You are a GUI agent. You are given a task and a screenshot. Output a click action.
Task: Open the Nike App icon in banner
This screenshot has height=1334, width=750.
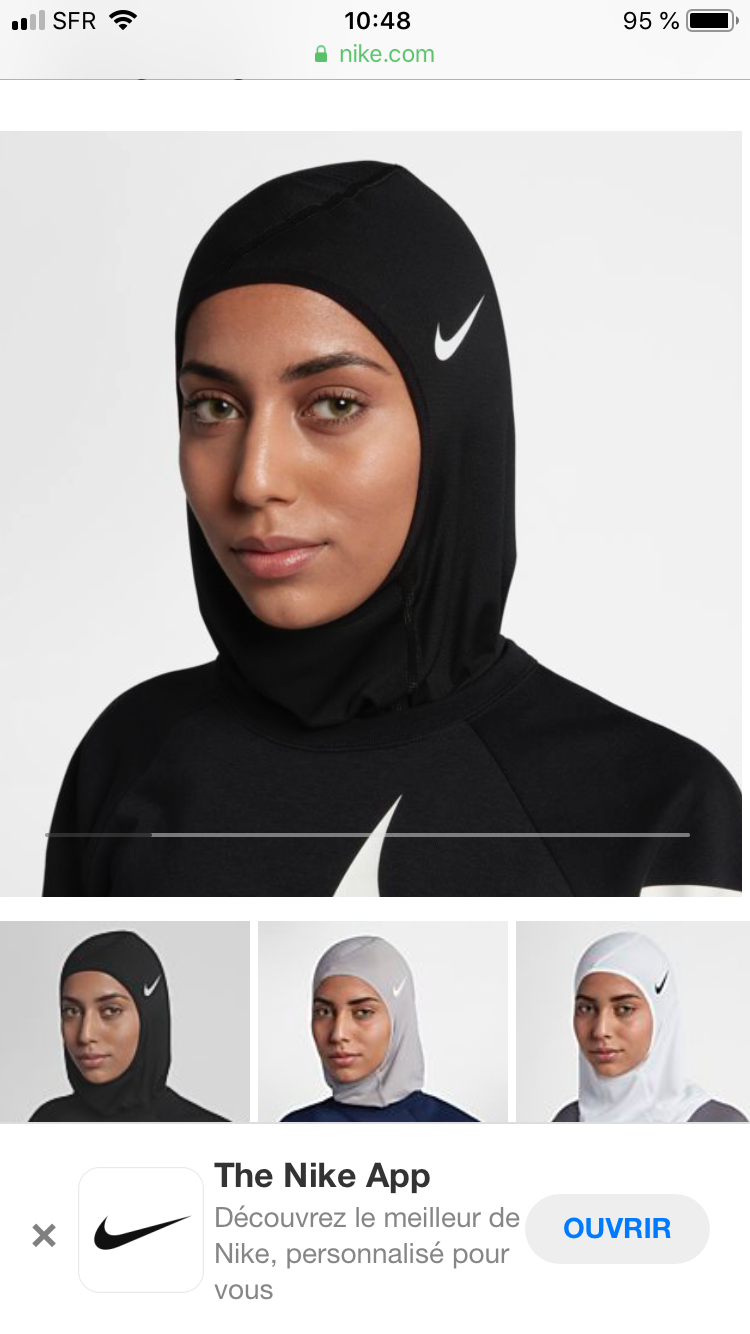[141, 1230]
